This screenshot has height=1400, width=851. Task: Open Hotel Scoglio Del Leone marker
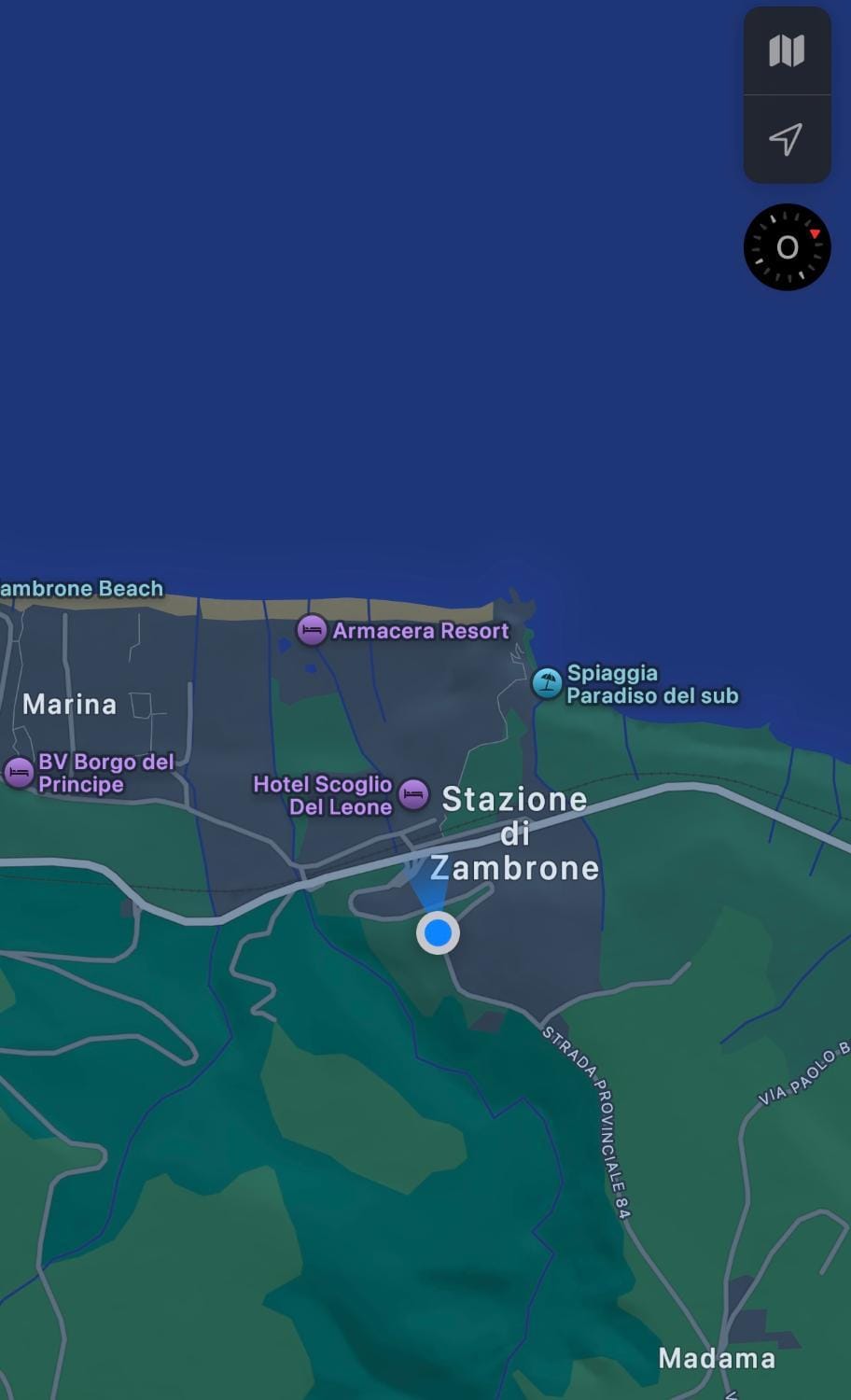413,795
